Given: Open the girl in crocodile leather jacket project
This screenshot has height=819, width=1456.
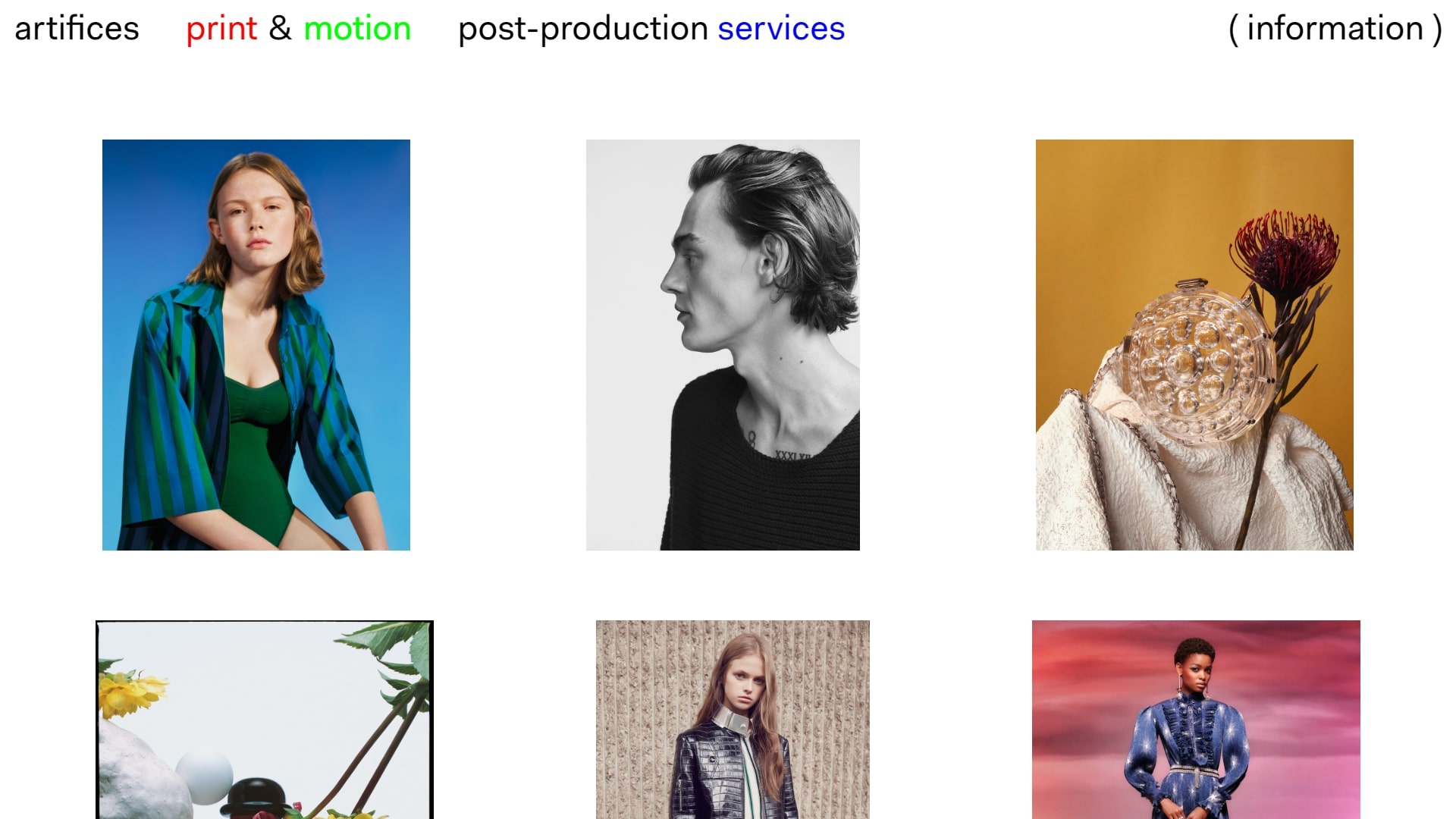Looking at the screenshot, I should tap(733, 719).
